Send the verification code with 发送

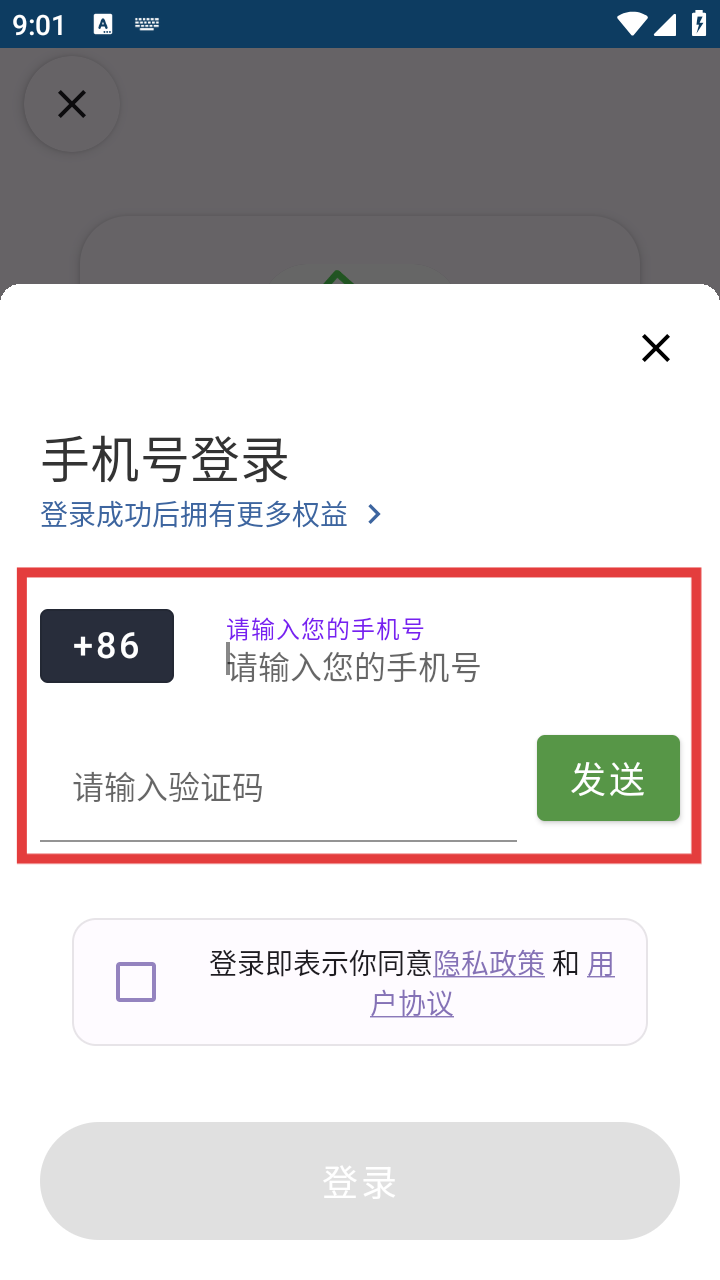pyautogui.click(x=608, y=778)
